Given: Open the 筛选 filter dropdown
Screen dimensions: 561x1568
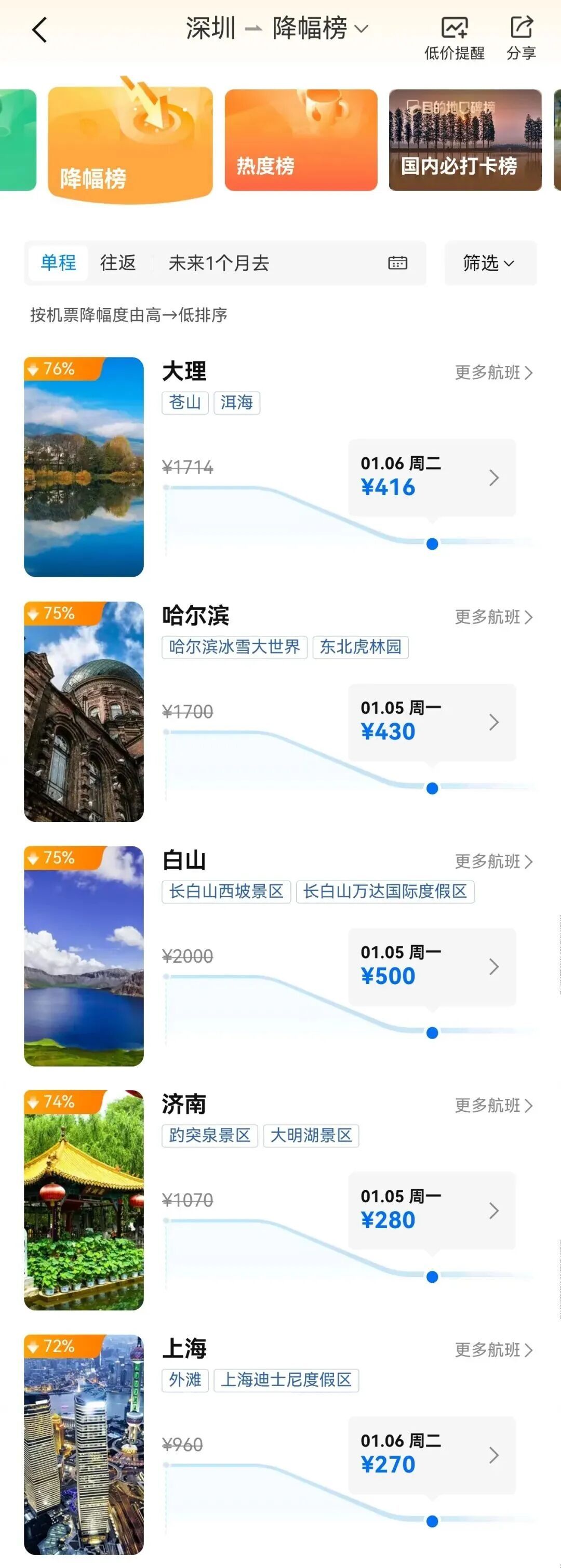Looking at the screenshot, I should pos(489,263).
